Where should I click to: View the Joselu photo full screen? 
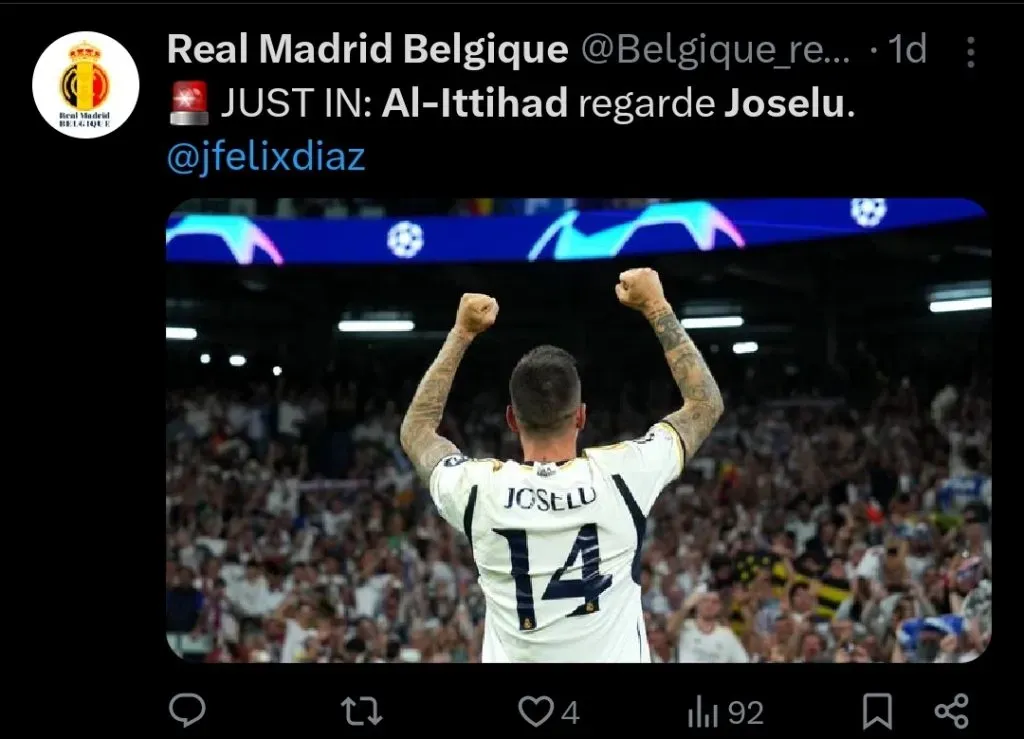tap(578, 430)
